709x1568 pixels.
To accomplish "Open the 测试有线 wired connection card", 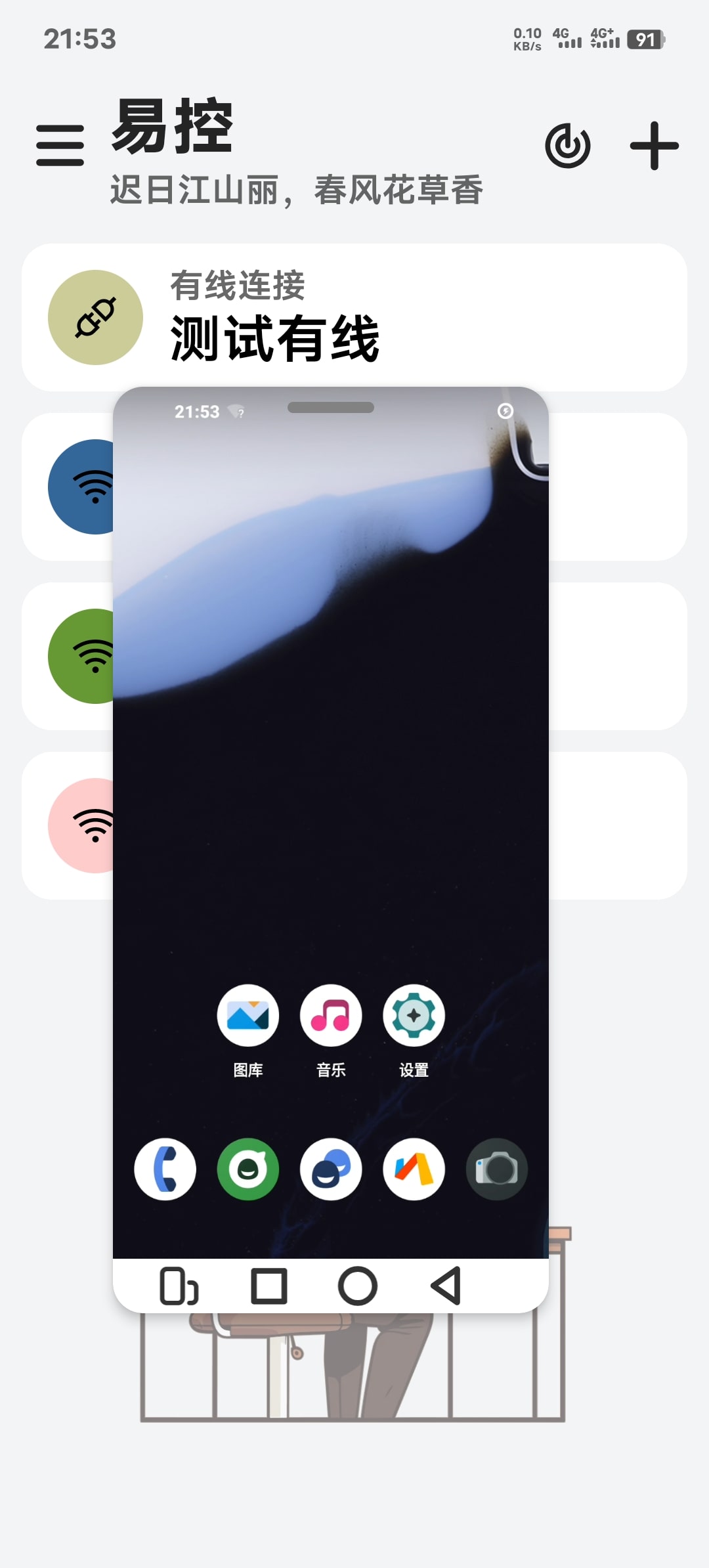I will (x=354, y=317).
